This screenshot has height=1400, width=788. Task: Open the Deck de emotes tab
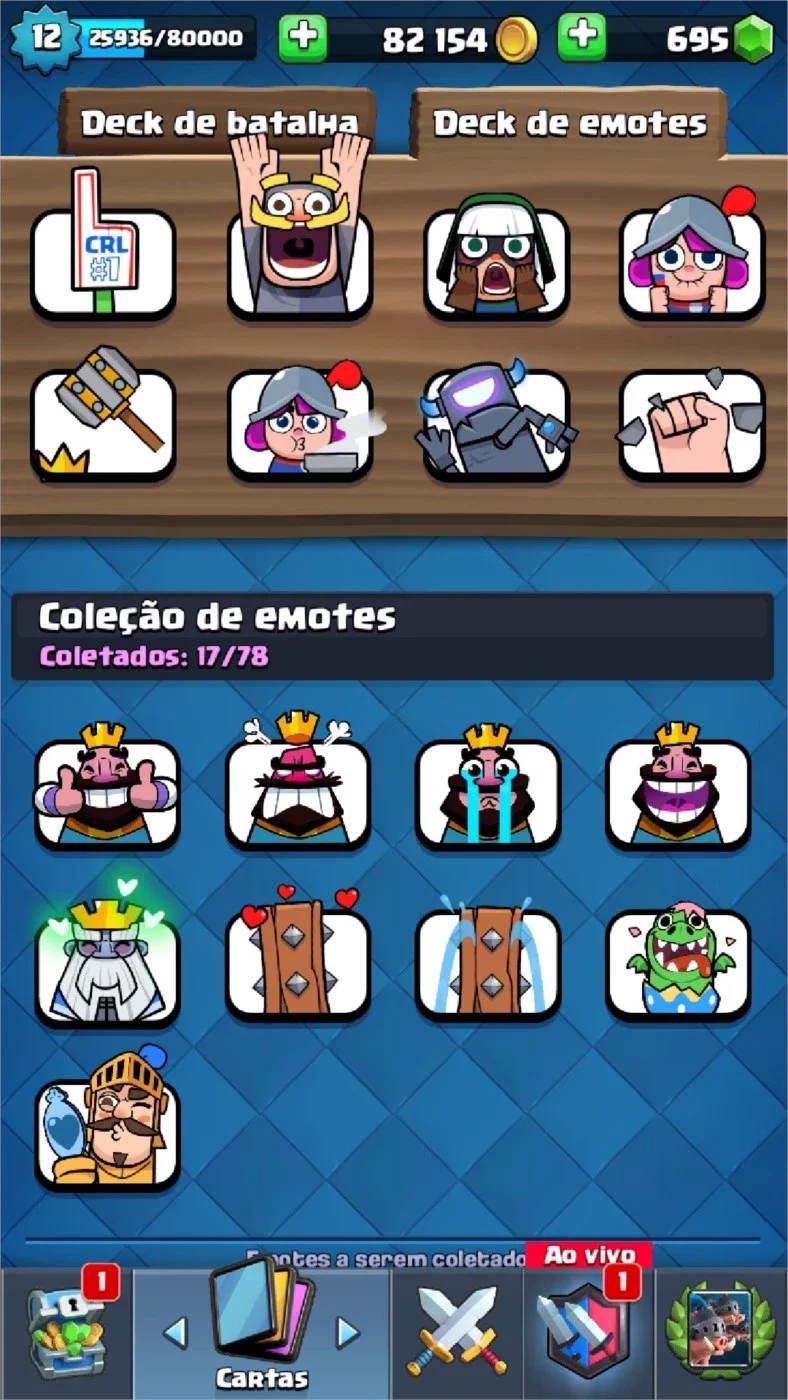[x=569, y=123]
